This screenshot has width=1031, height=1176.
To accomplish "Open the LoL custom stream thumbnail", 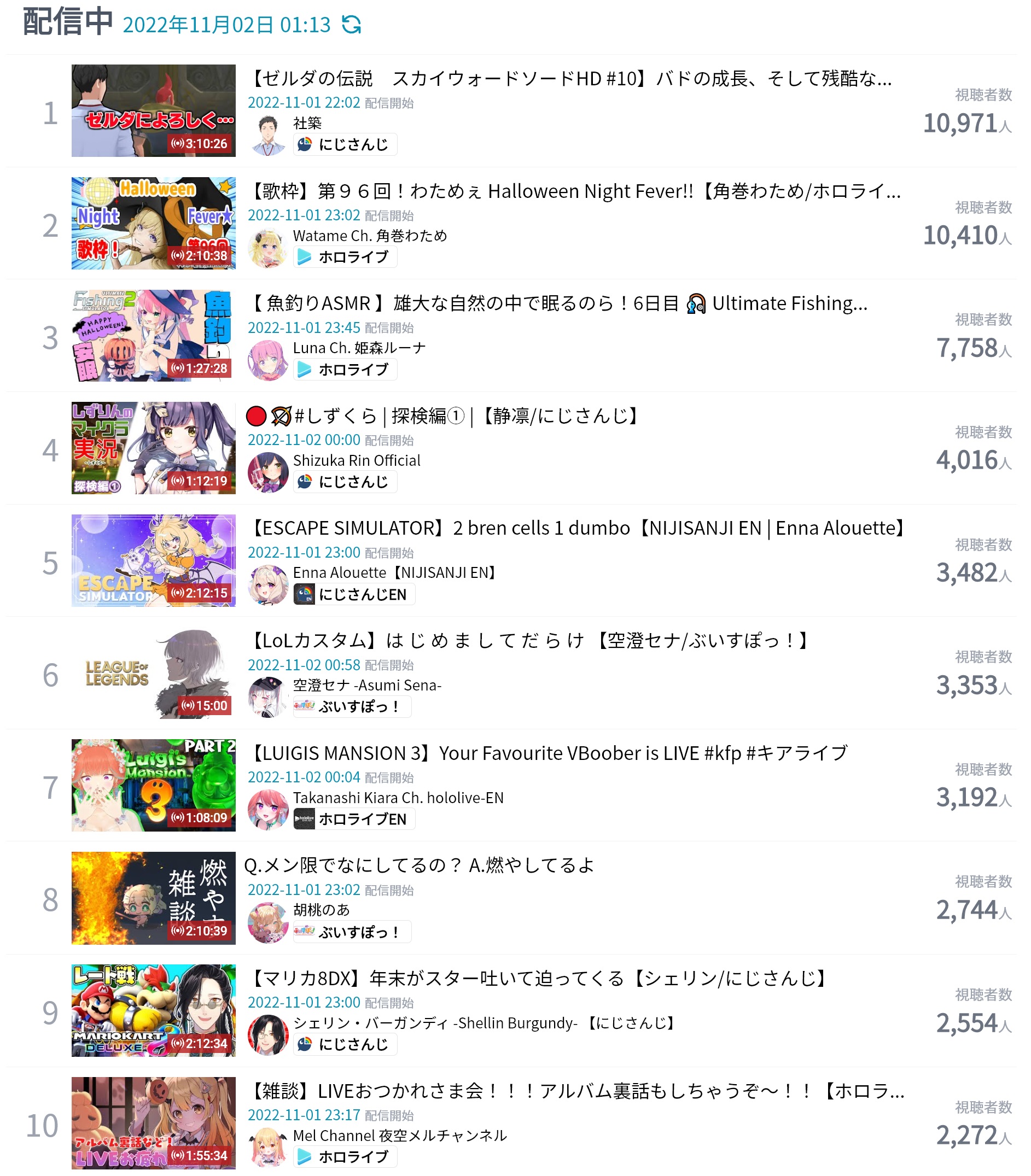I will pos(153,673).
